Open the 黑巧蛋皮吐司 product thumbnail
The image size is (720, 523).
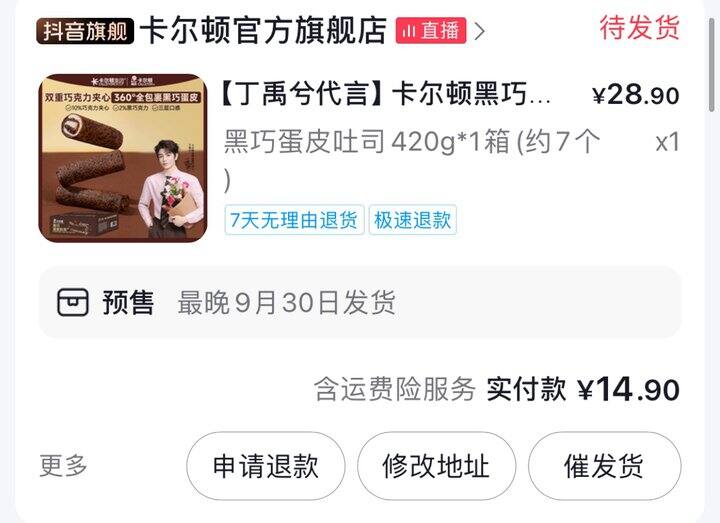pos(123,159)
